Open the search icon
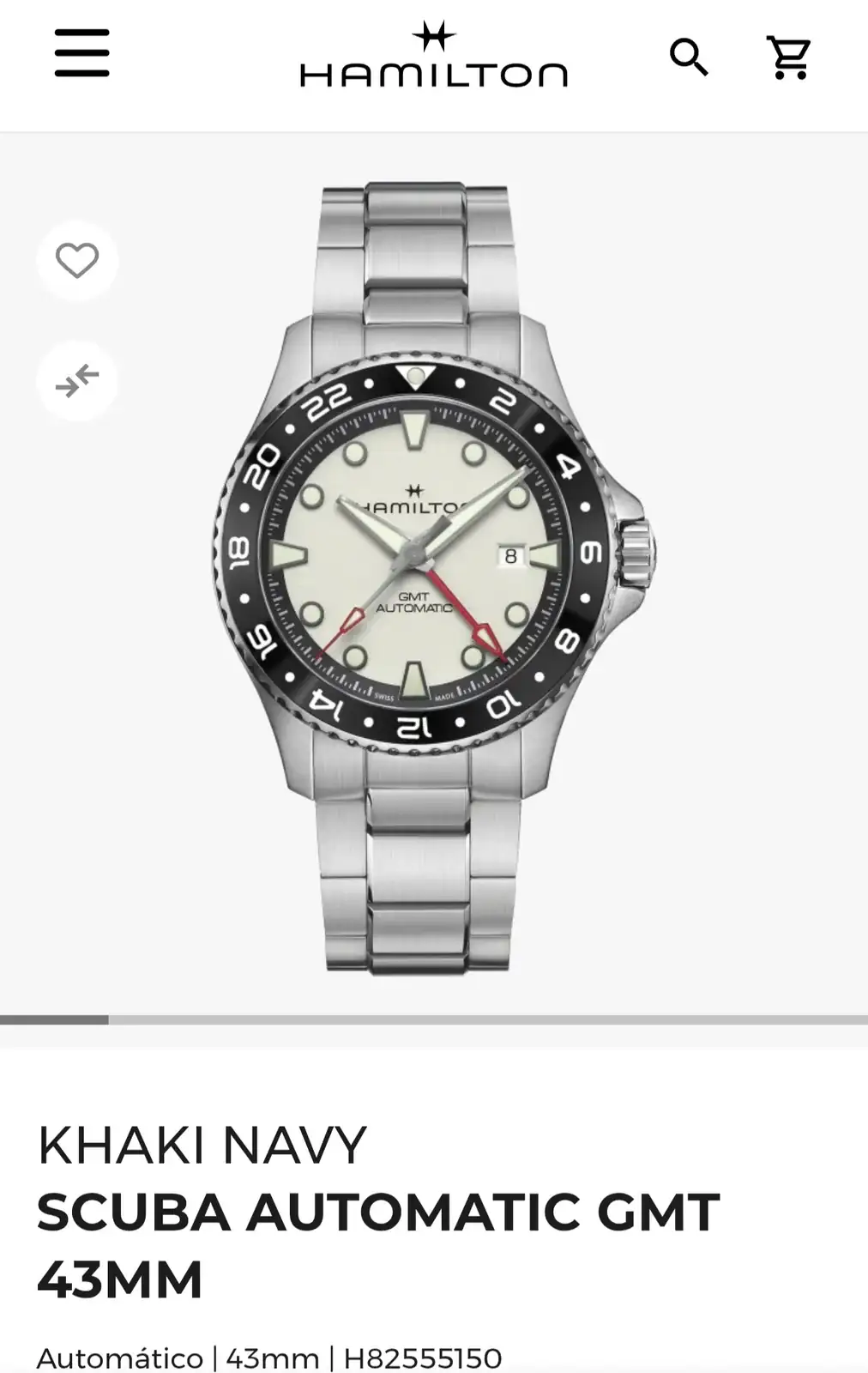Image resolution: width=868 pixels, height=1373 pixels. (689, 57)
